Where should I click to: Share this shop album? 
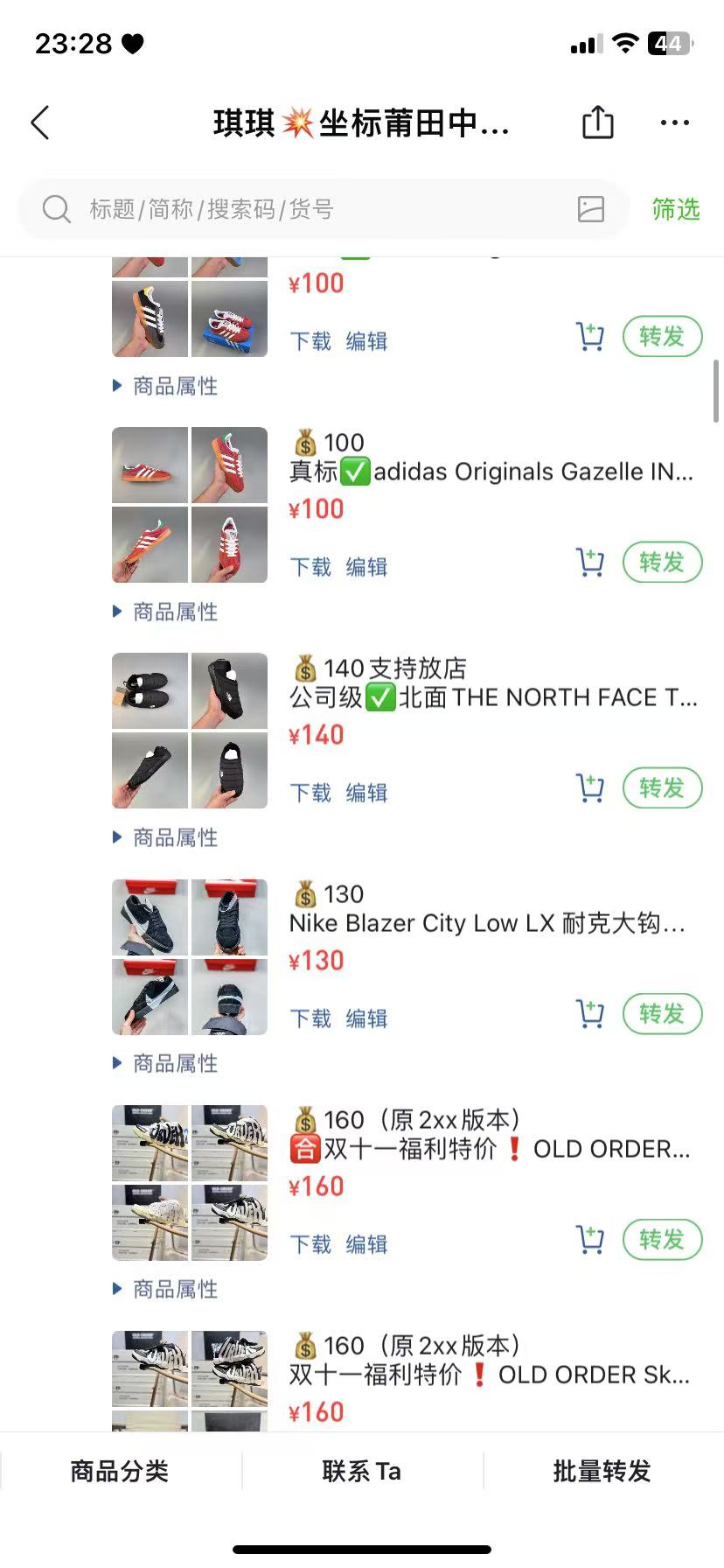pyautogui.click(x=598, y=122)
